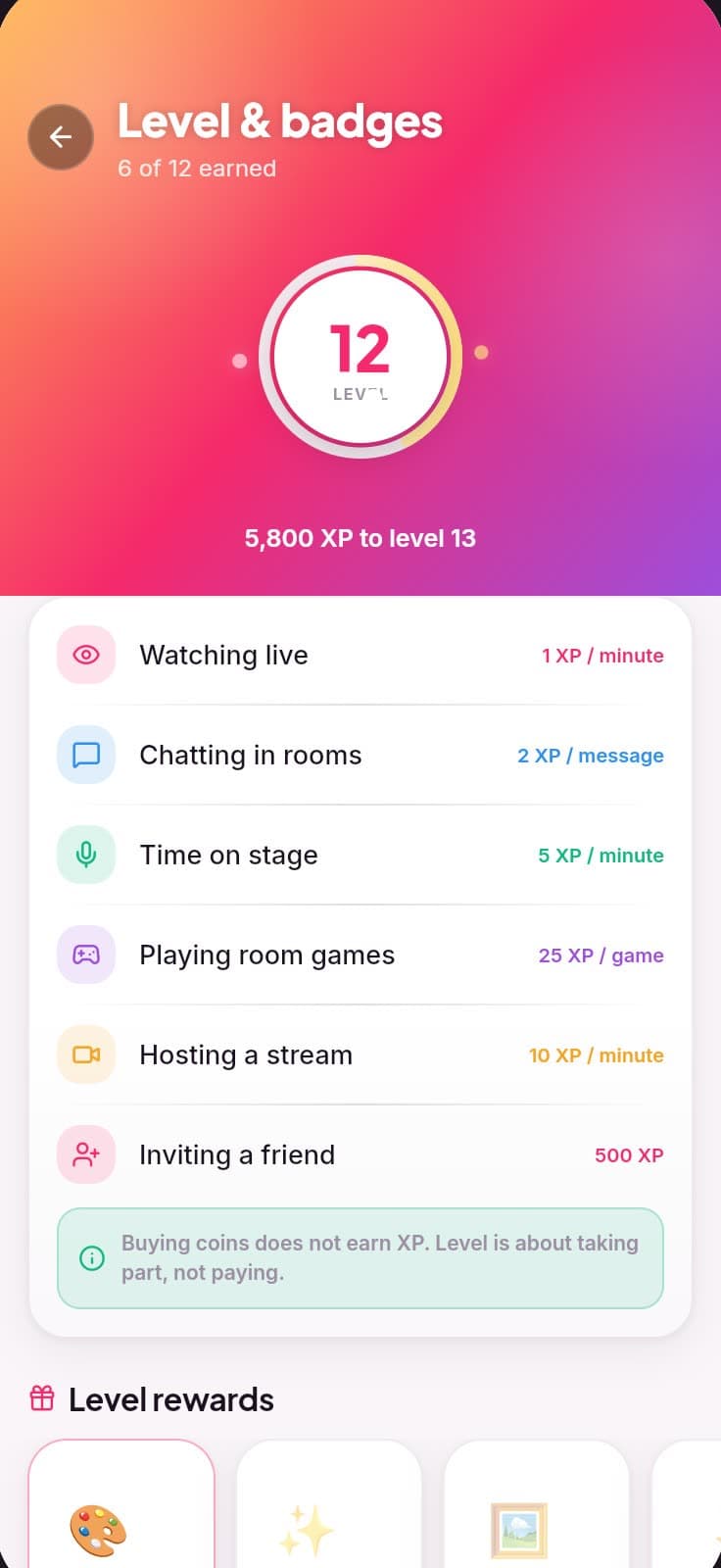
Task: Go back using the arrow button
Action: tap(61, 137)
